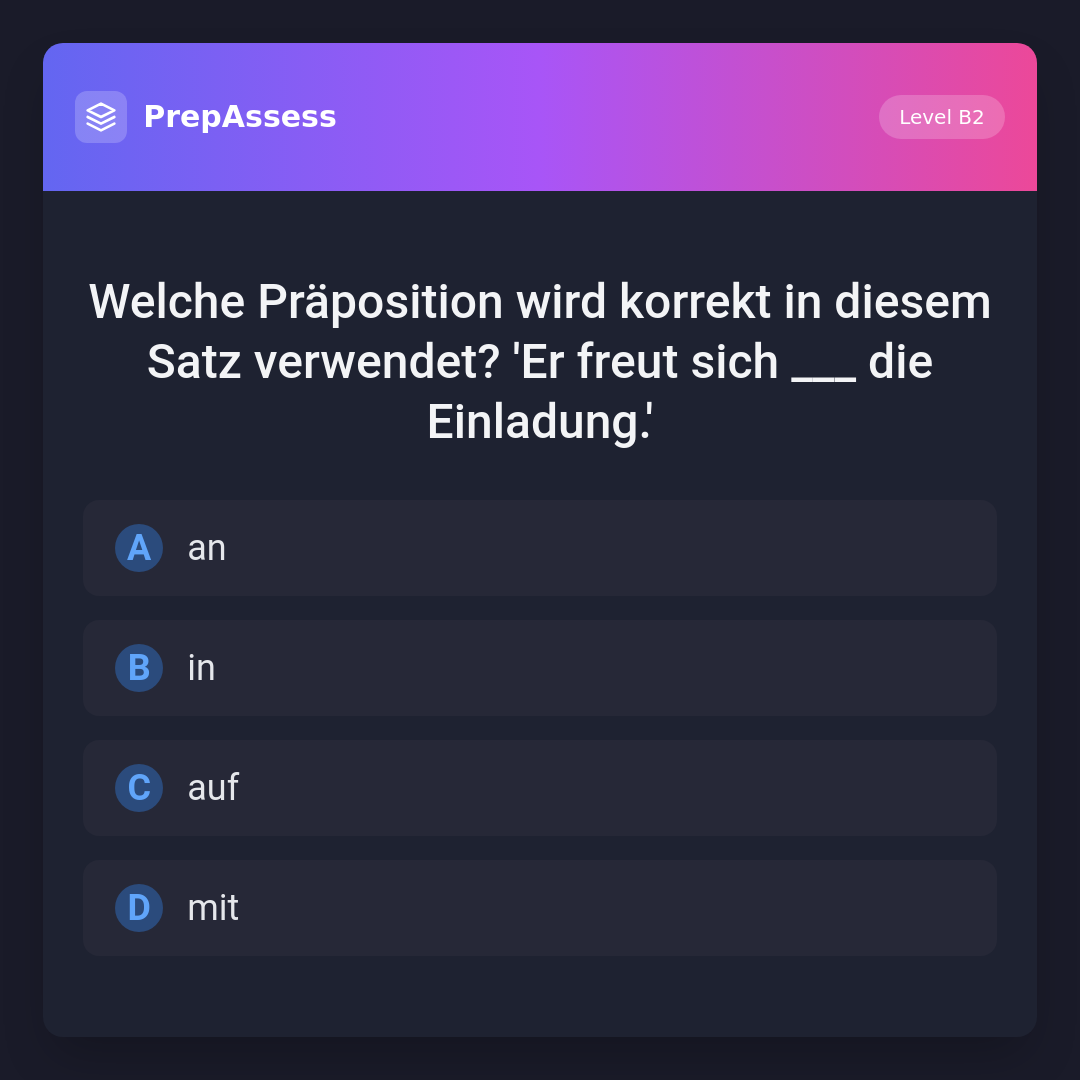
Task: Mark option D 'mit' as the answer
Action: 539,908
